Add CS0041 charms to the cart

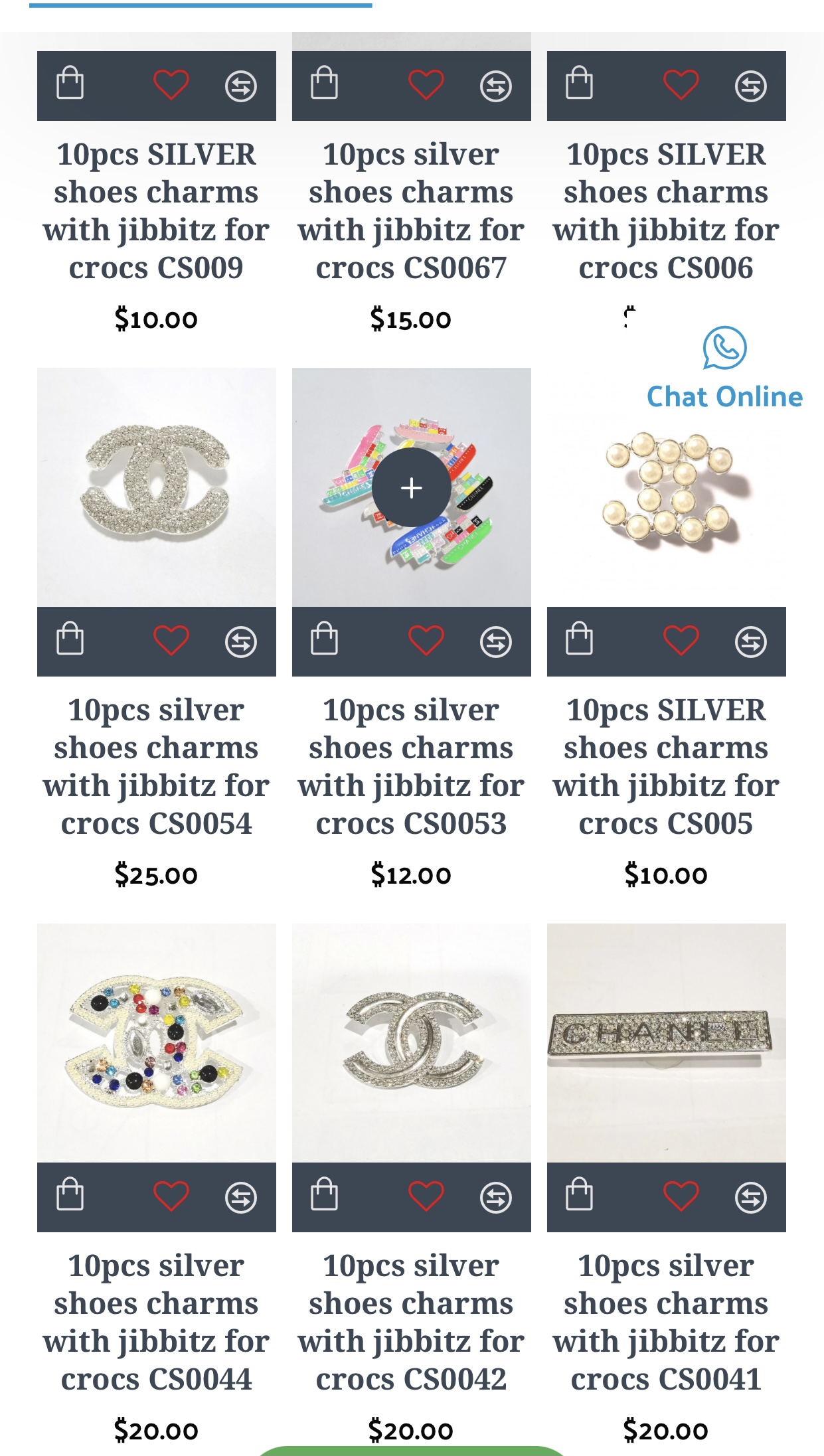pyautogui.click(x=580, y=1195)
